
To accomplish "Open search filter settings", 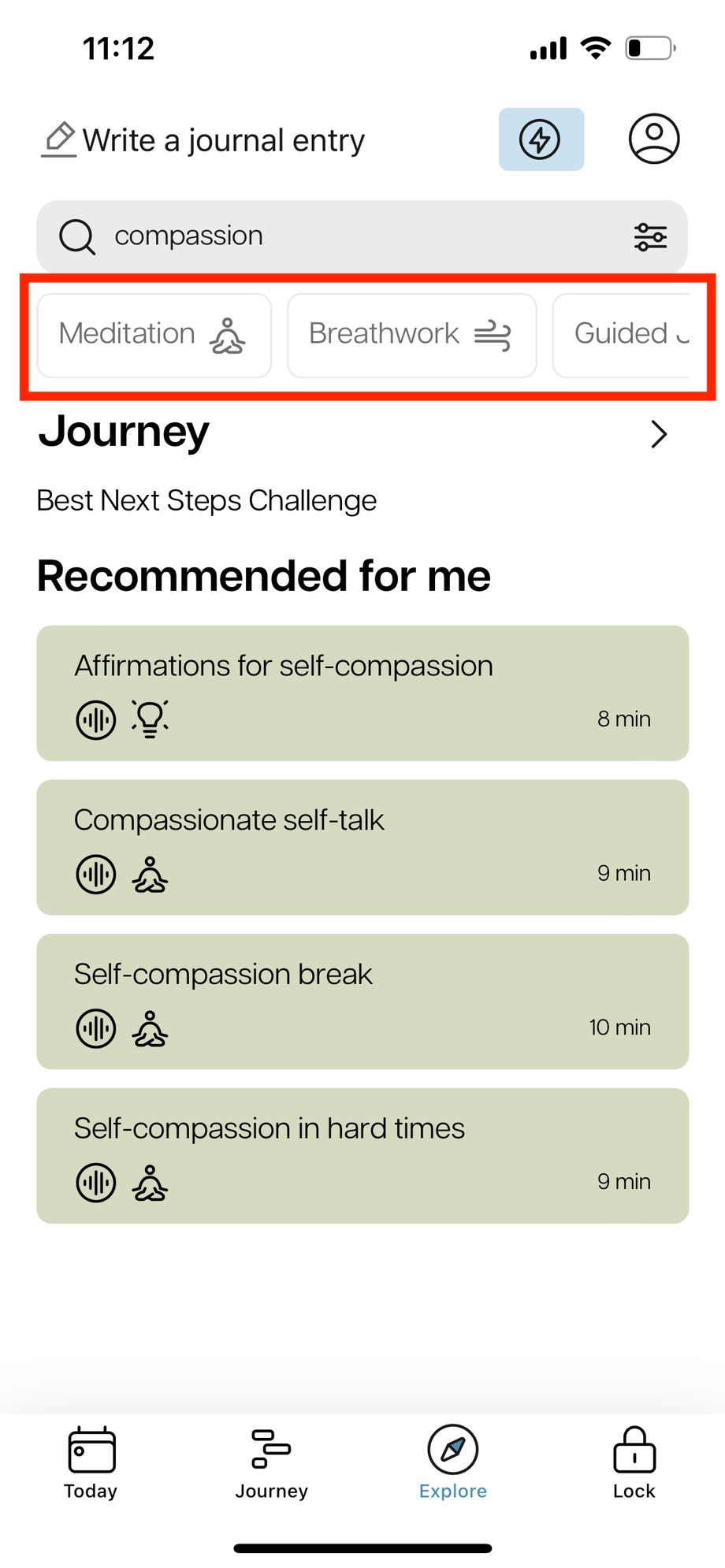I will pos(650,236).
